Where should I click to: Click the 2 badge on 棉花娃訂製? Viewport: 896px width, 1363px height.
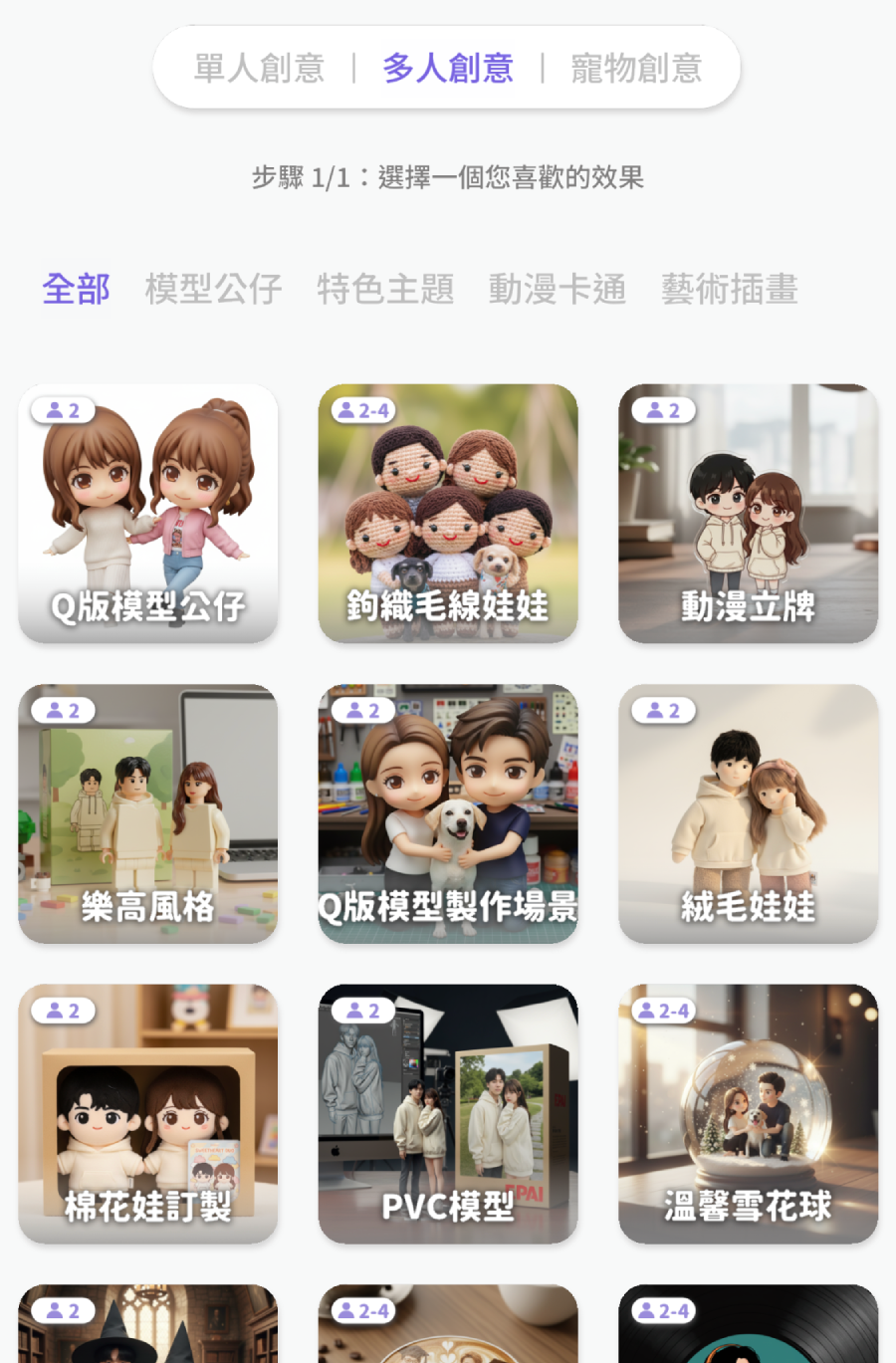click(x=62, y=1011)
